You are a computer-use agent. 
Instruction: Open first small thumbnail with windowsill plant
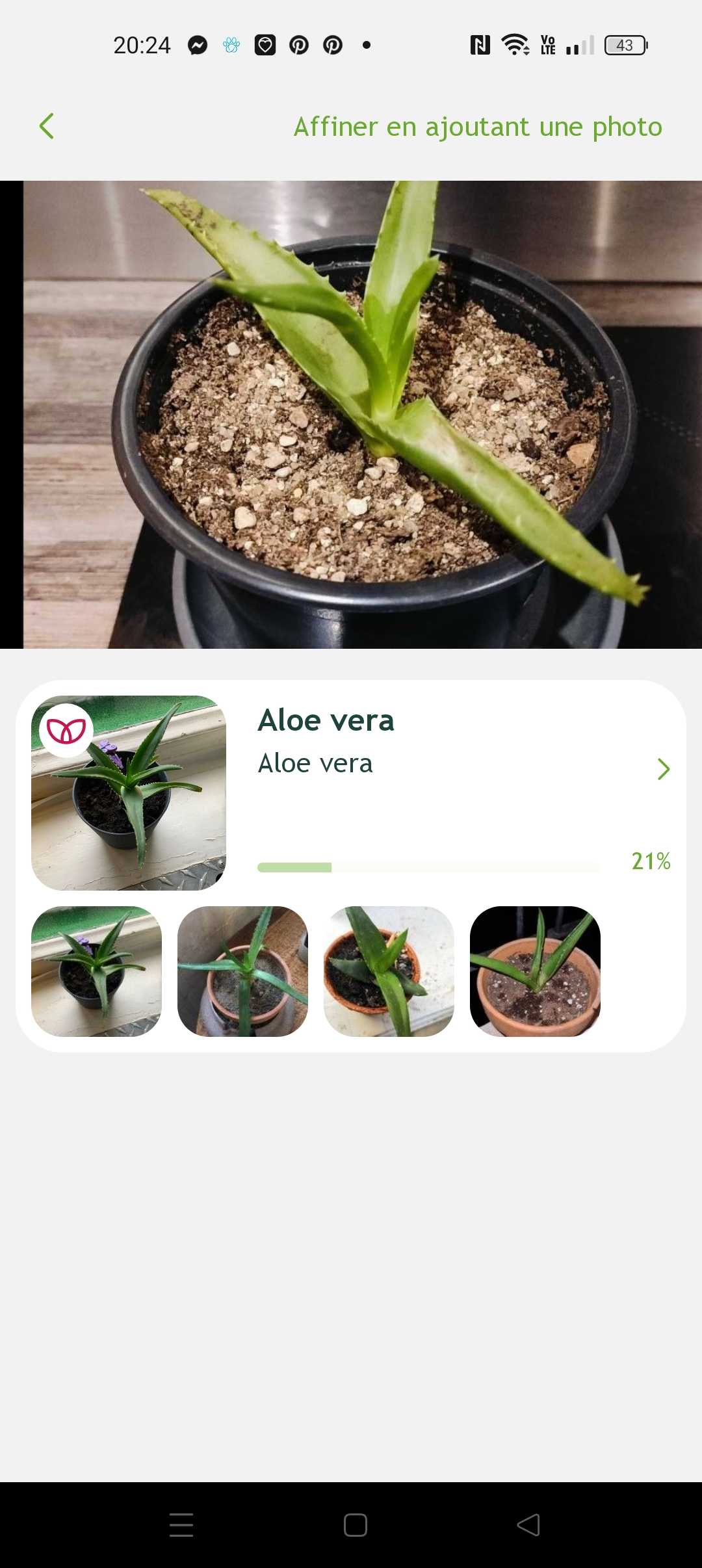96,971
